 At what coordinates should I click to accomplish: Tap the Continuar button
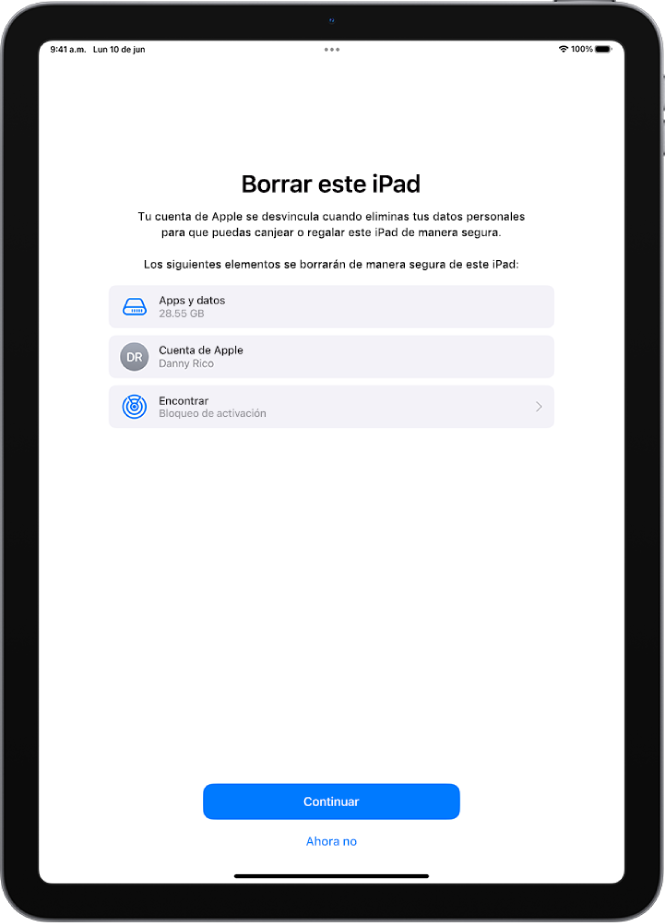pos(331,801)
